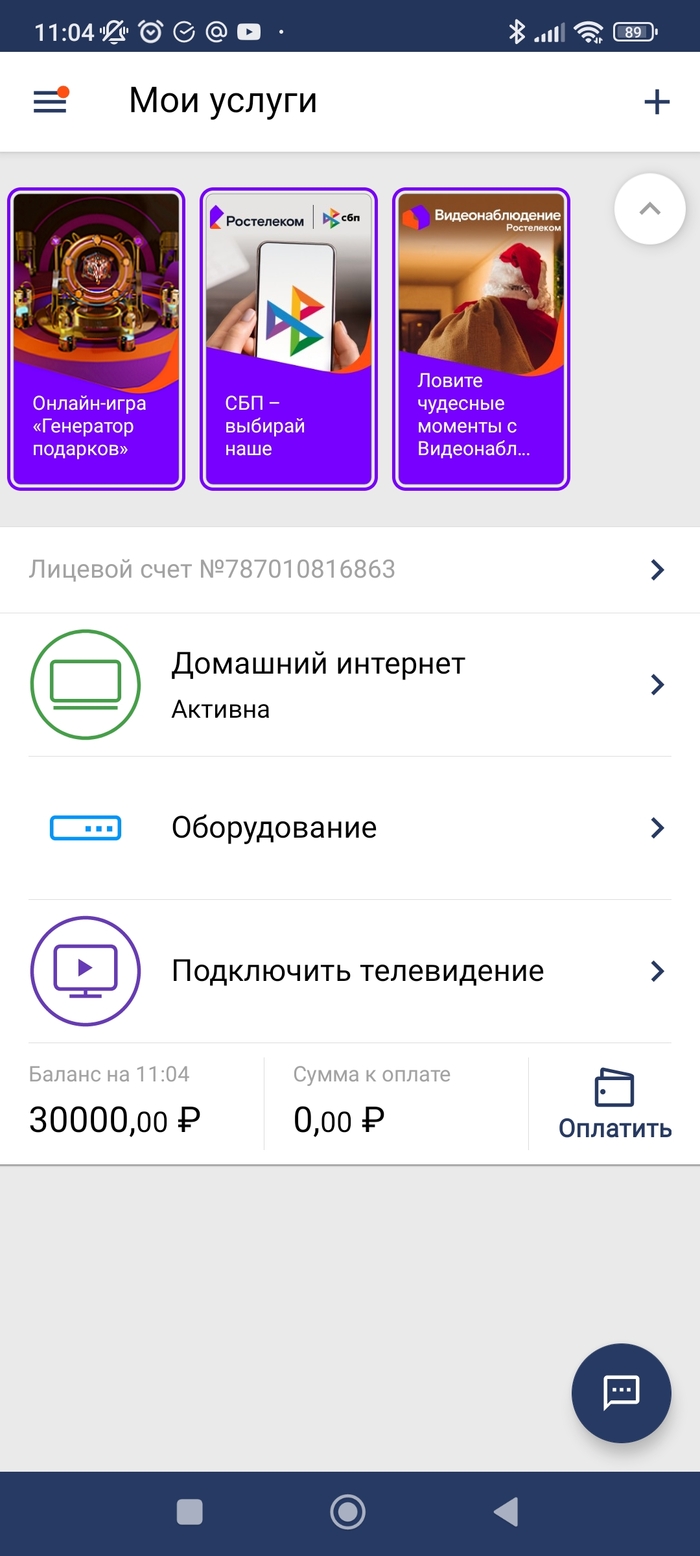Screen dimensions: 700x1556
Task: Open the hamburger drawer menu
Action: (x=50, y=101)
